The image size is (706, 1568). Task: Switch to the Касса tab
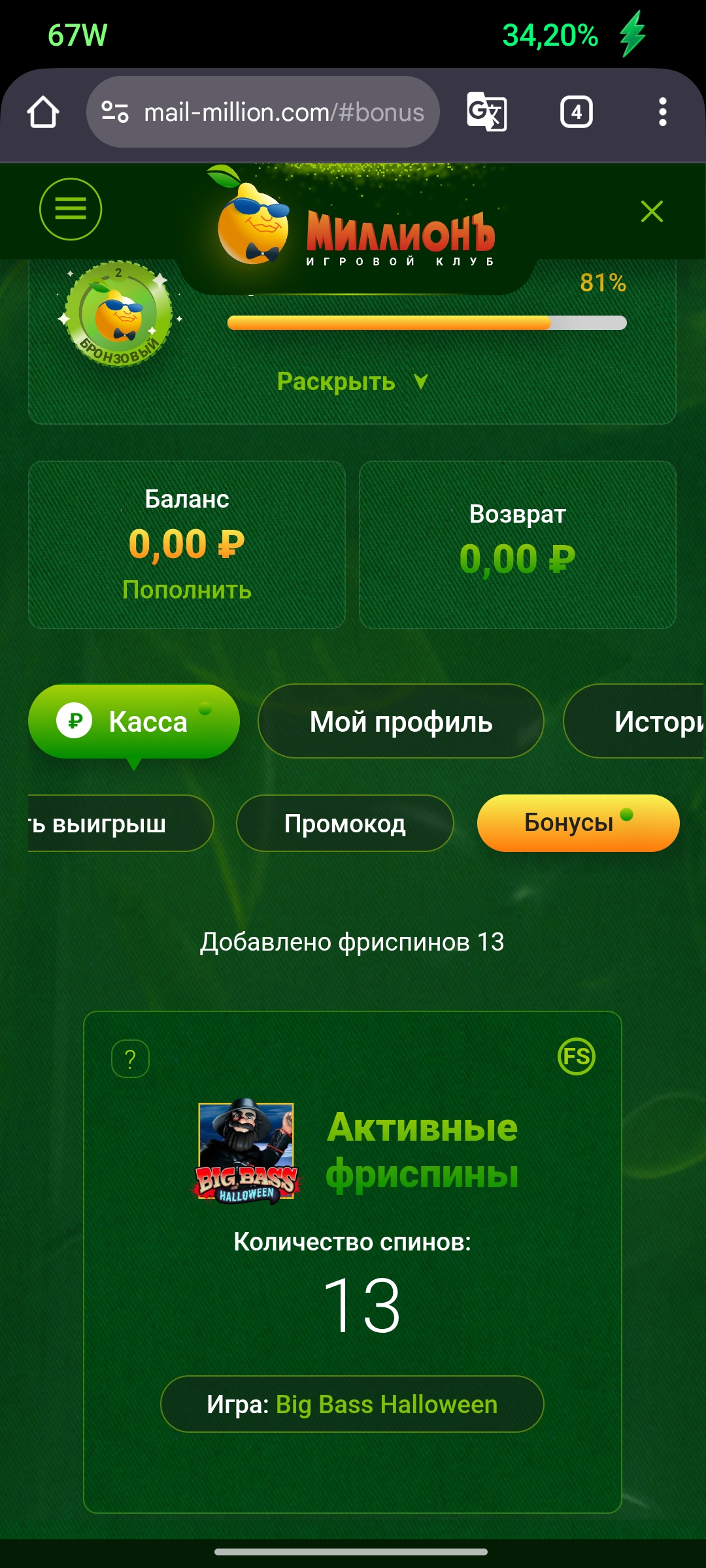coord(134,721)
